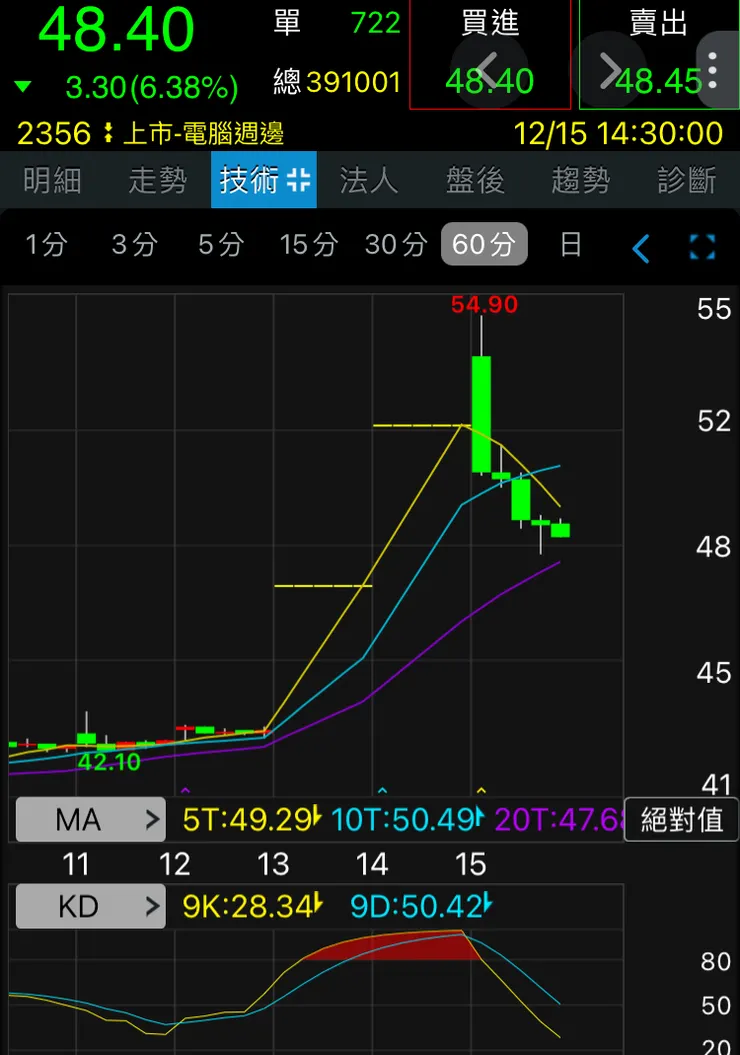Screen dimensions: 740x1055
Task: Enable the 60分 interval
Action: coord(484,244)
